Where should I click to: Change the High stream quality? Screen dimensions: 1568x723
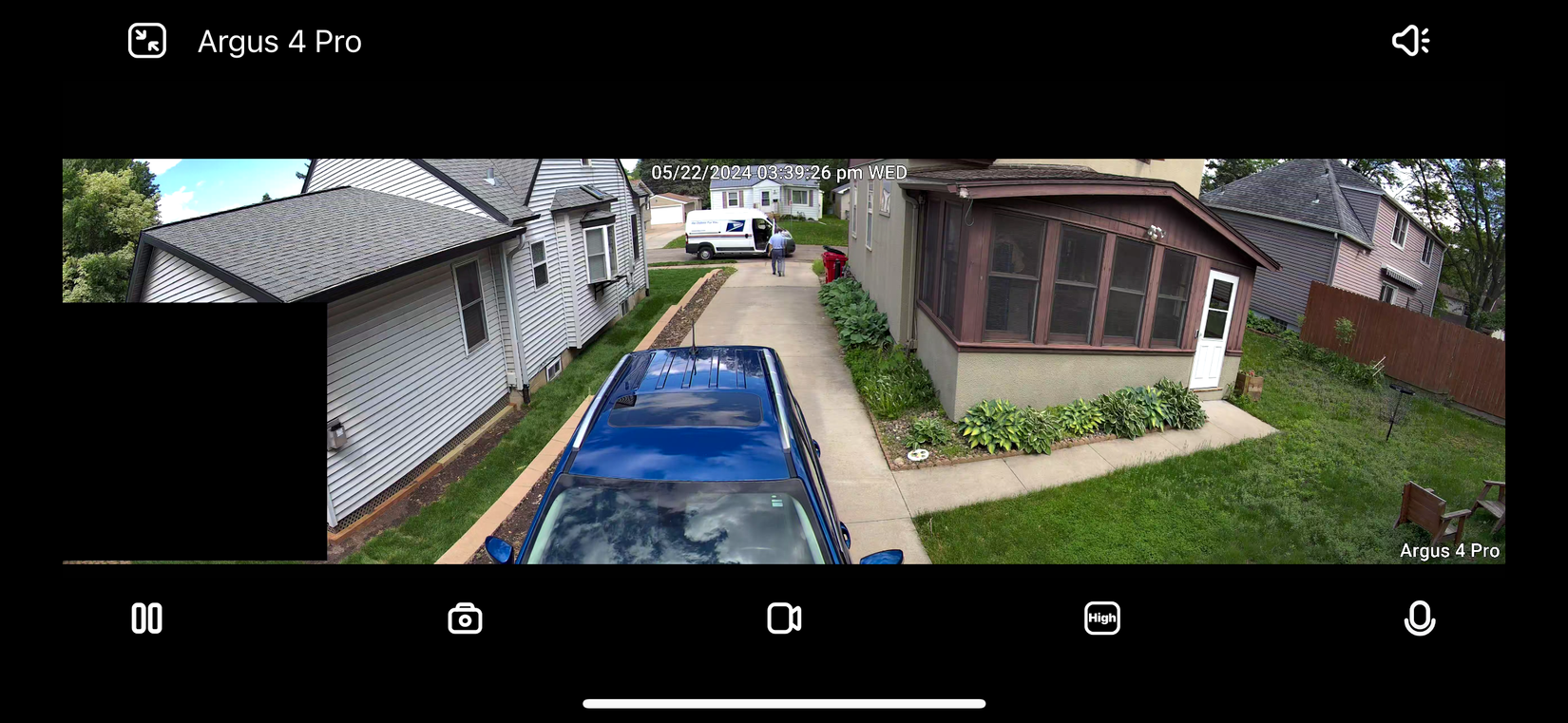(1101, 618)
